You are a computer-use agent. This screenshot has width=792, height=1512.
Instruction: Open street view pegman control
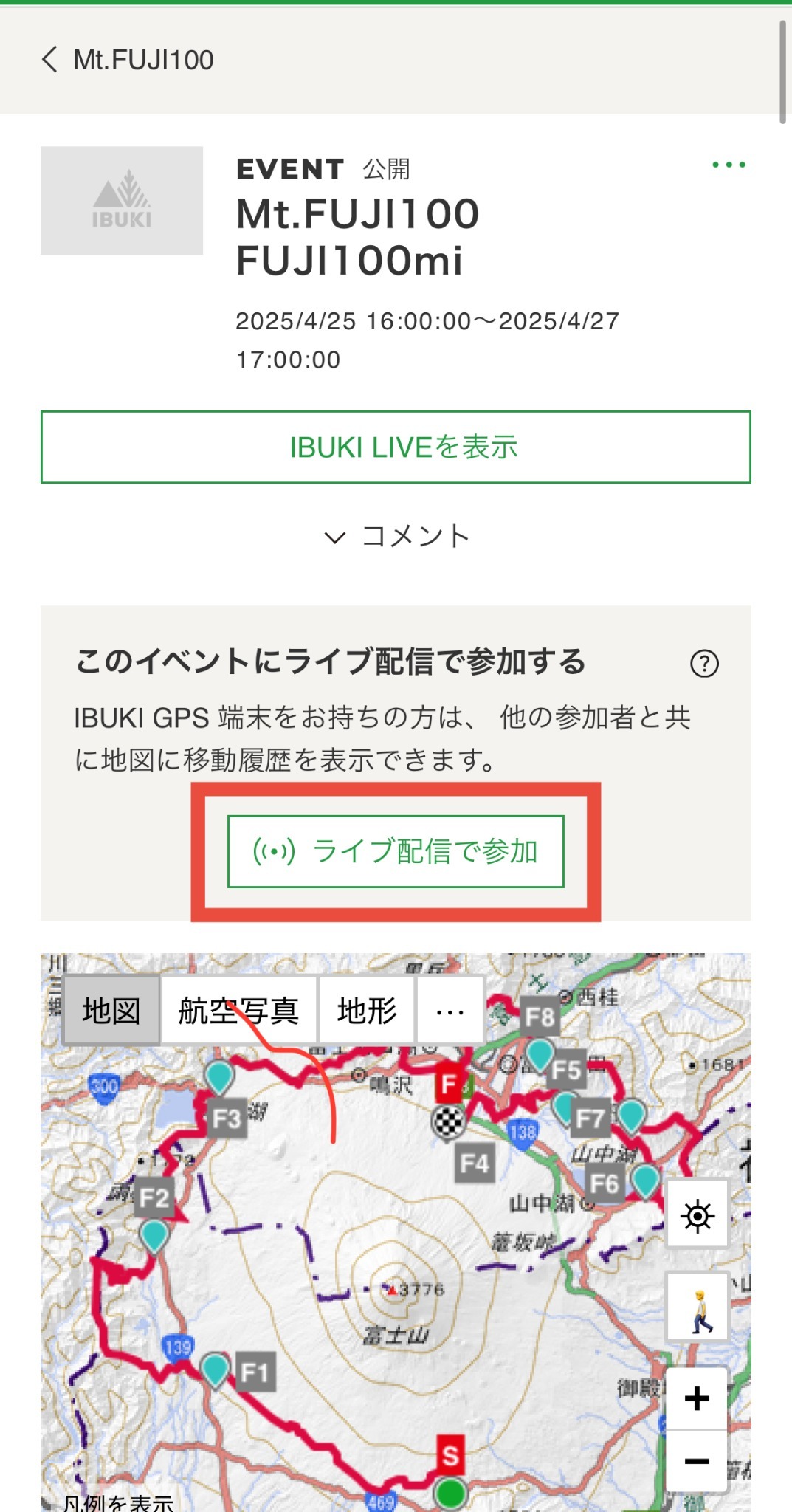point(697,1307)
